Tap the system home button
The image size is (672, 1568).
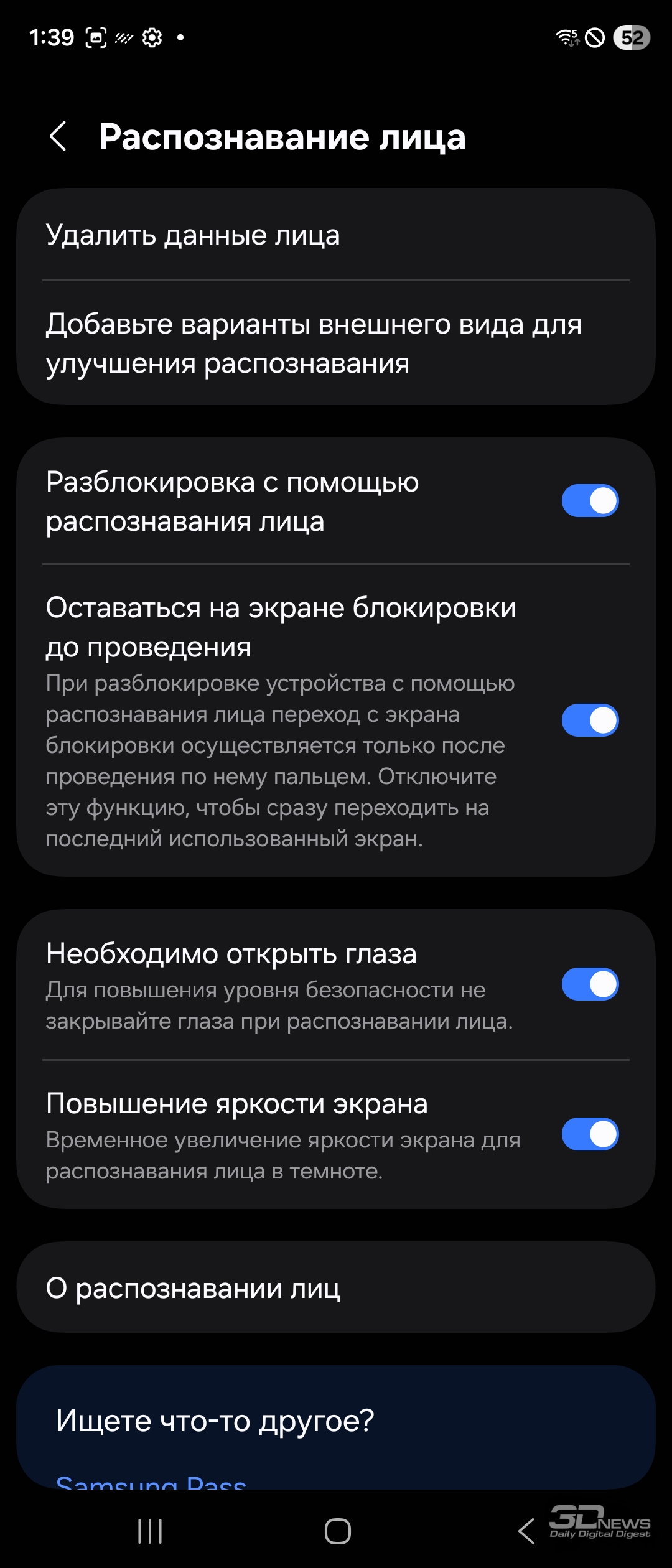(x=337, y=1531)
